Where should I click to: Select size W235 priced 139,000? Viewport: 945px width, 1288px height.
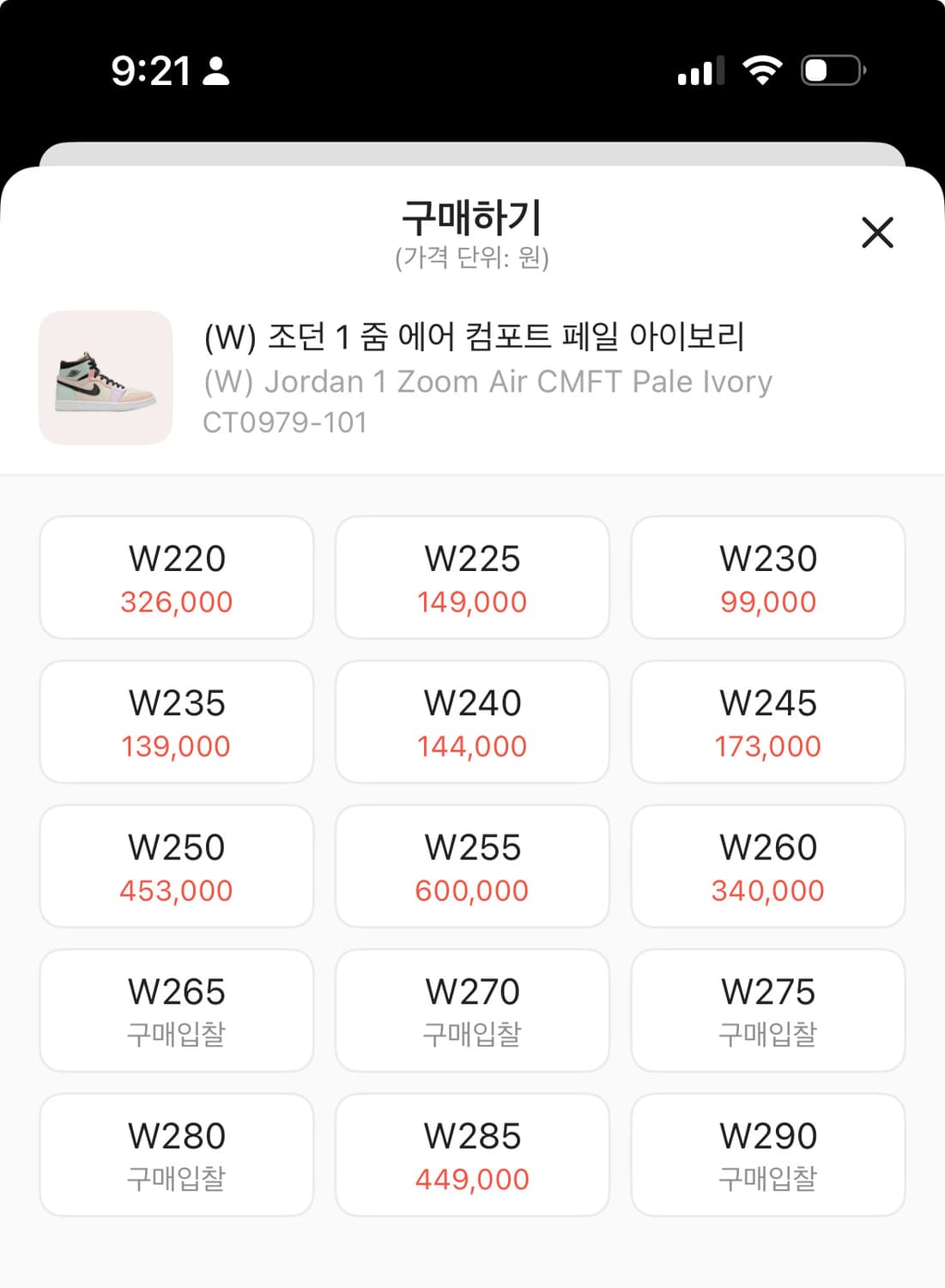[175, 721]
